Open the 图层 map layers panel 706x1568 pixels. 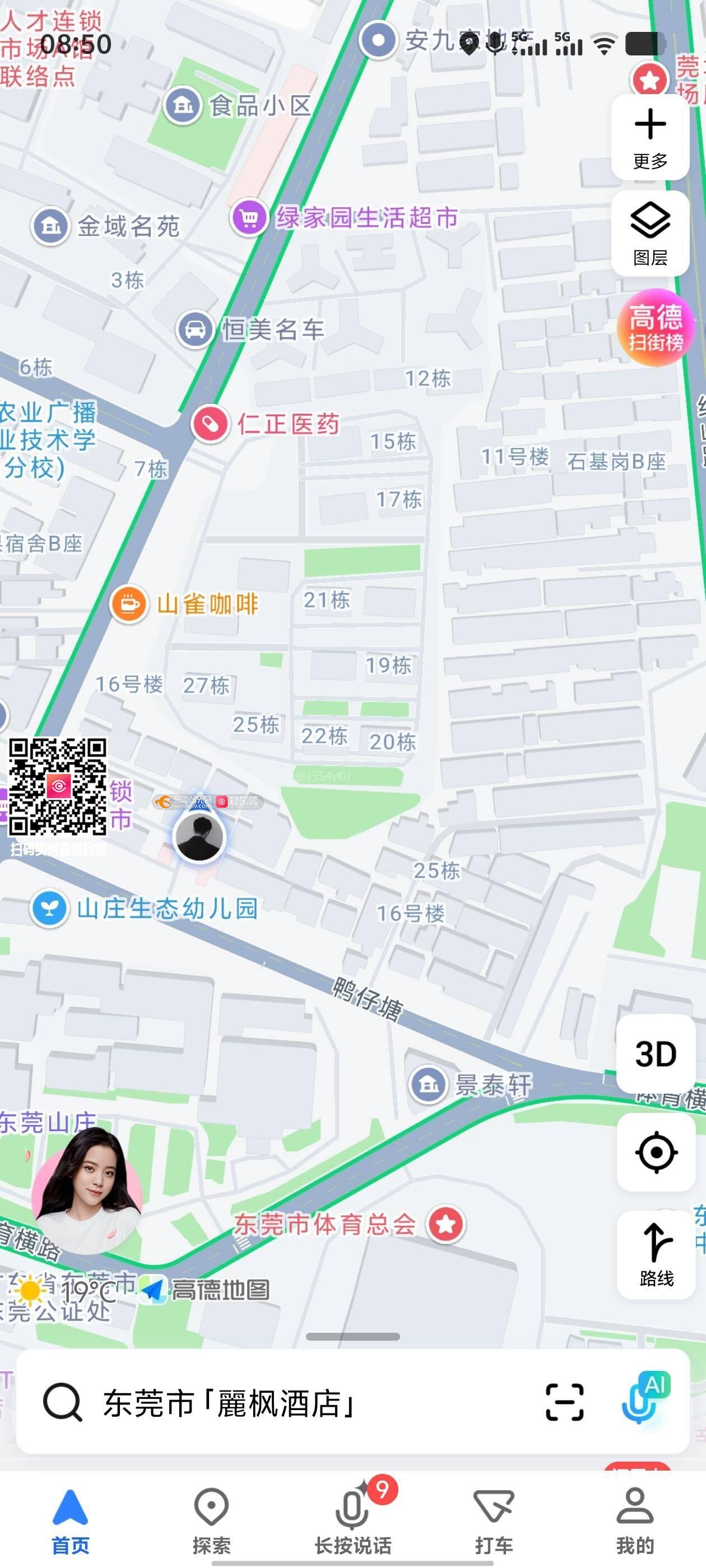click(650, 233)
